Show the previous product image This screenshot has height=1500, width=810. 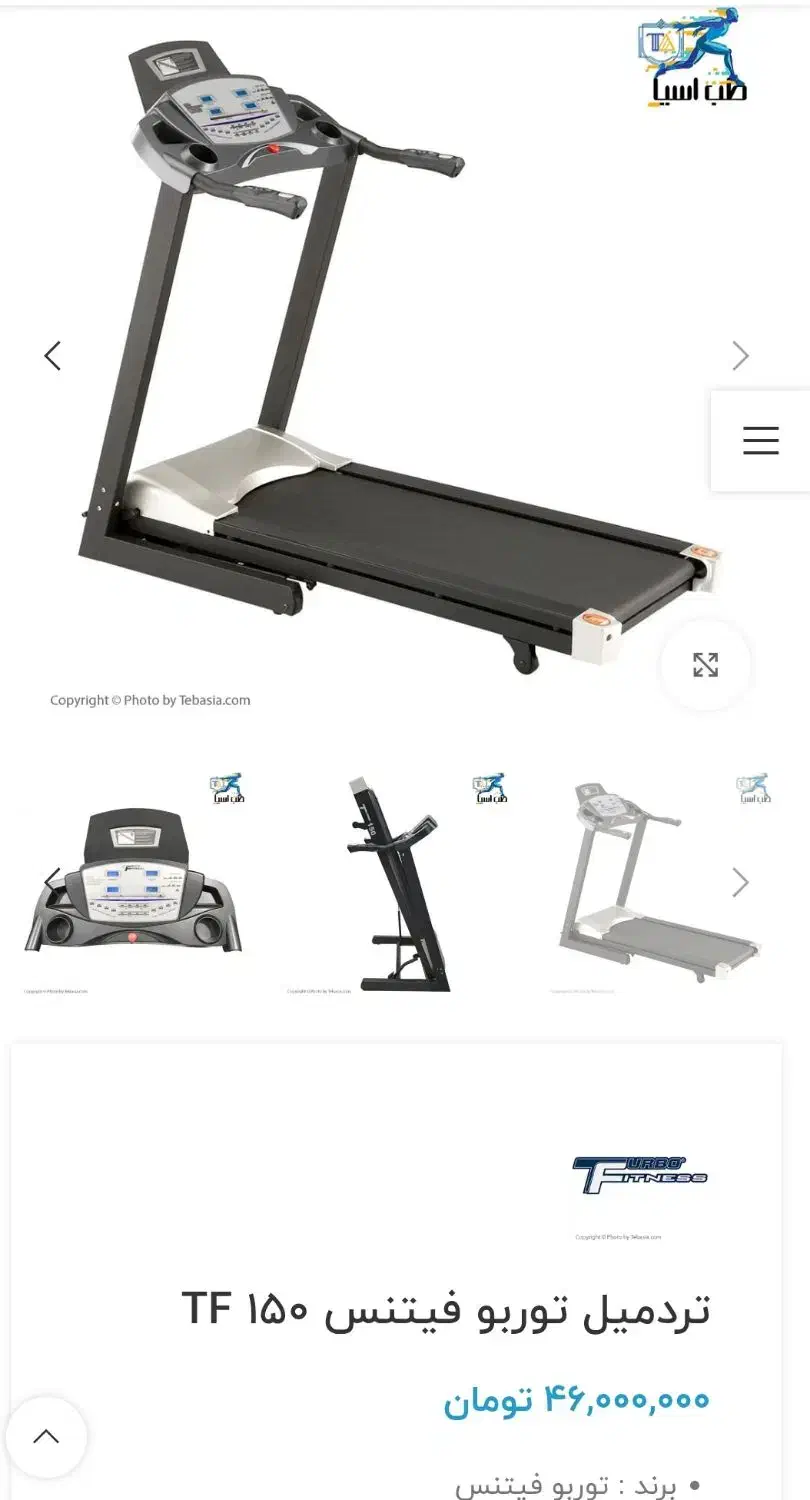tap(52, 355)
